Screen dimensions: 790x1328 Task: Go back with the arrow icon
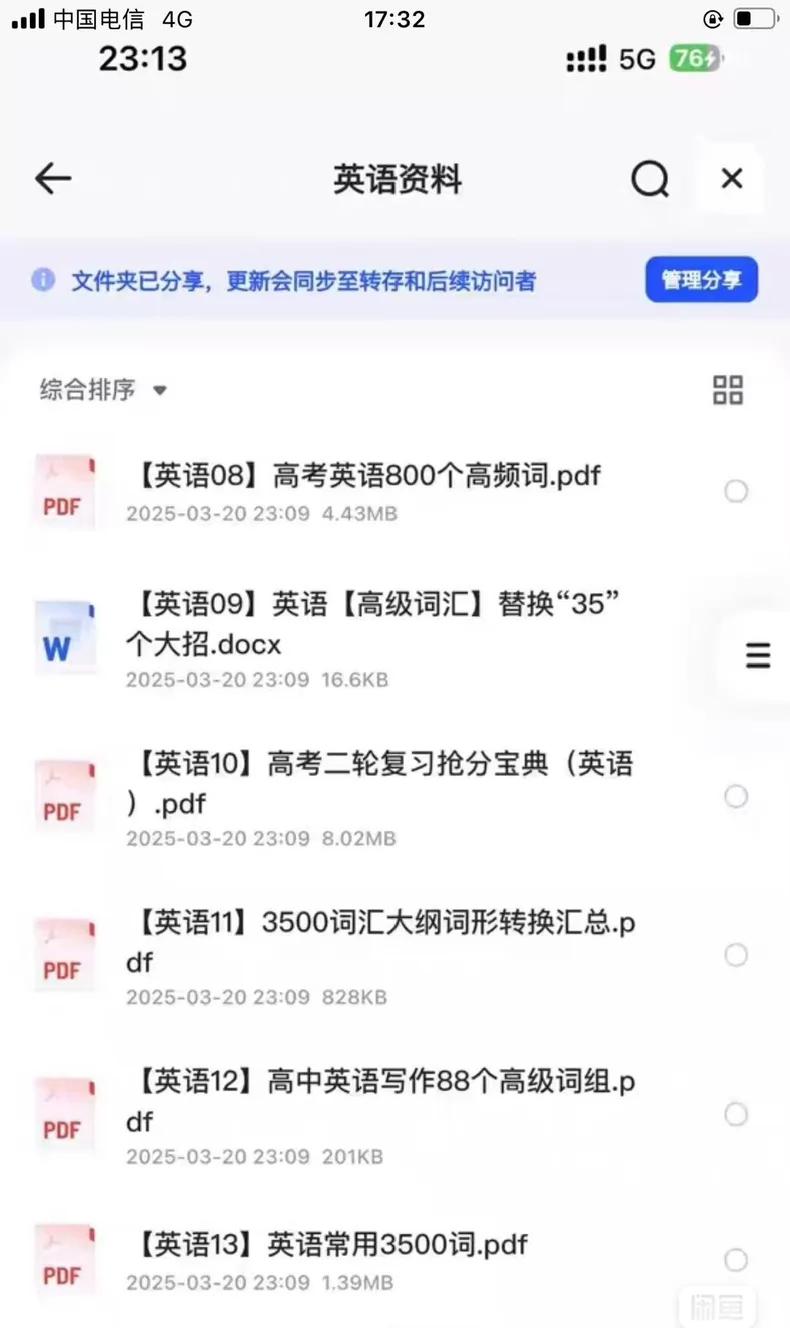[53, 179]
